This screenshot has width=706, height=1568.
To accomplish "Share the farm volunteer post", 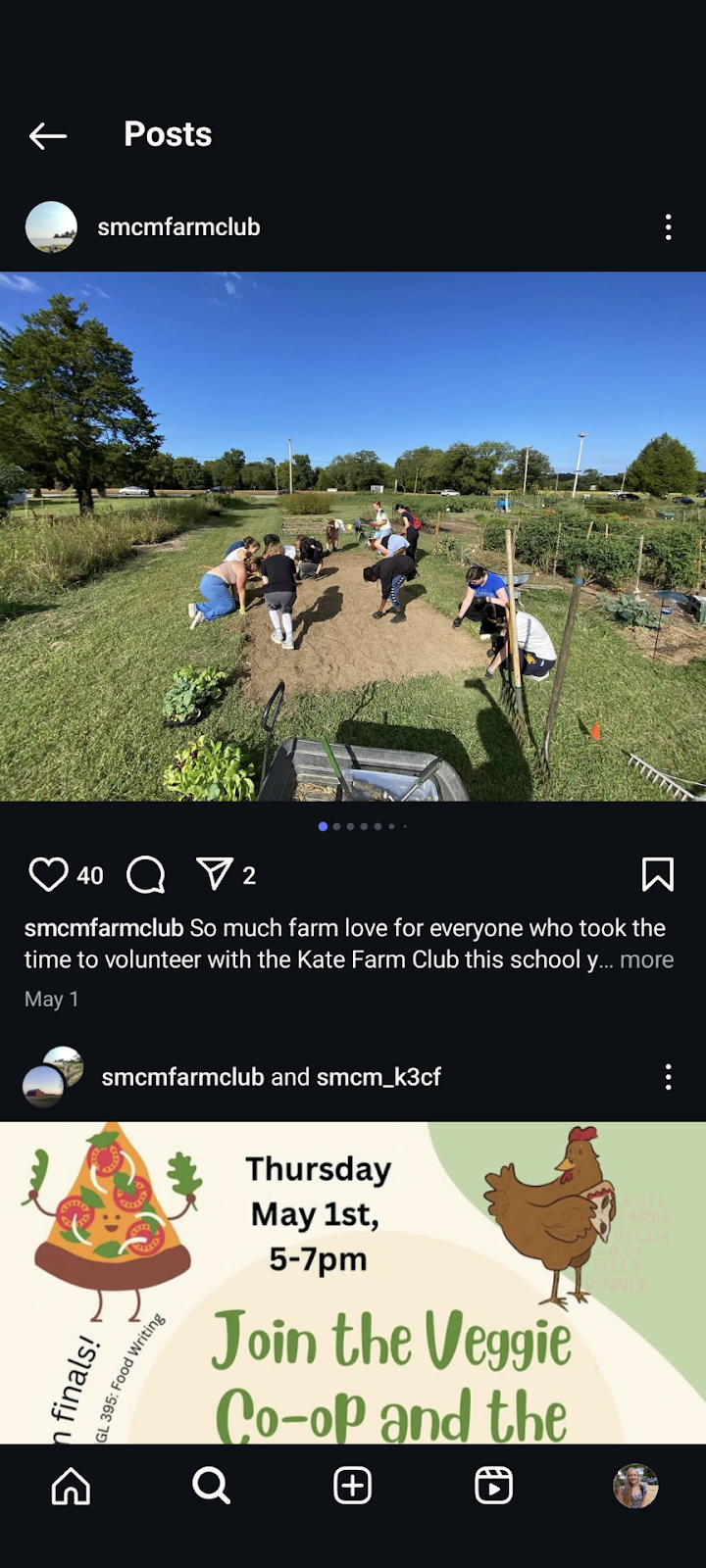I will (215, 874).
